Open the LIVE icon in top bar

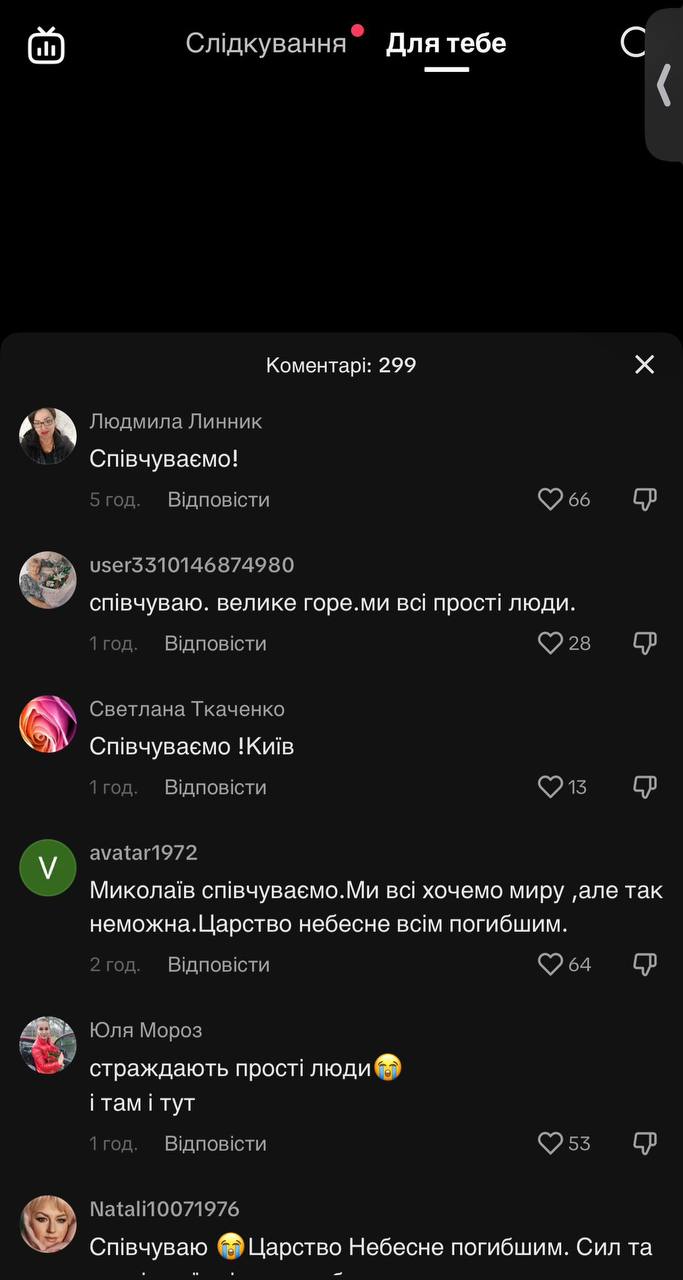coord(46,45)
